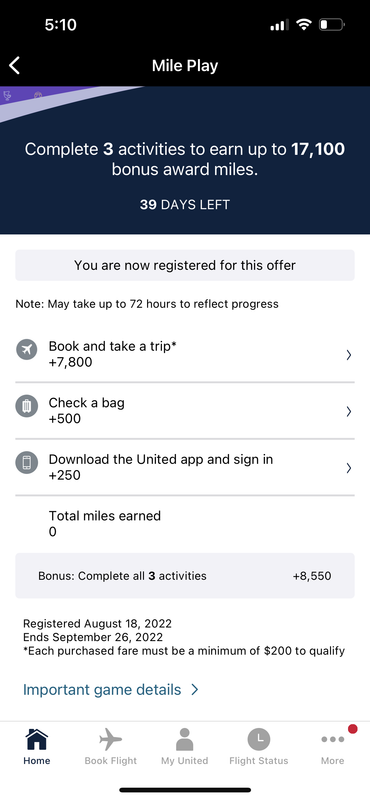Go to the Flight Status tab

coord(259,746)
